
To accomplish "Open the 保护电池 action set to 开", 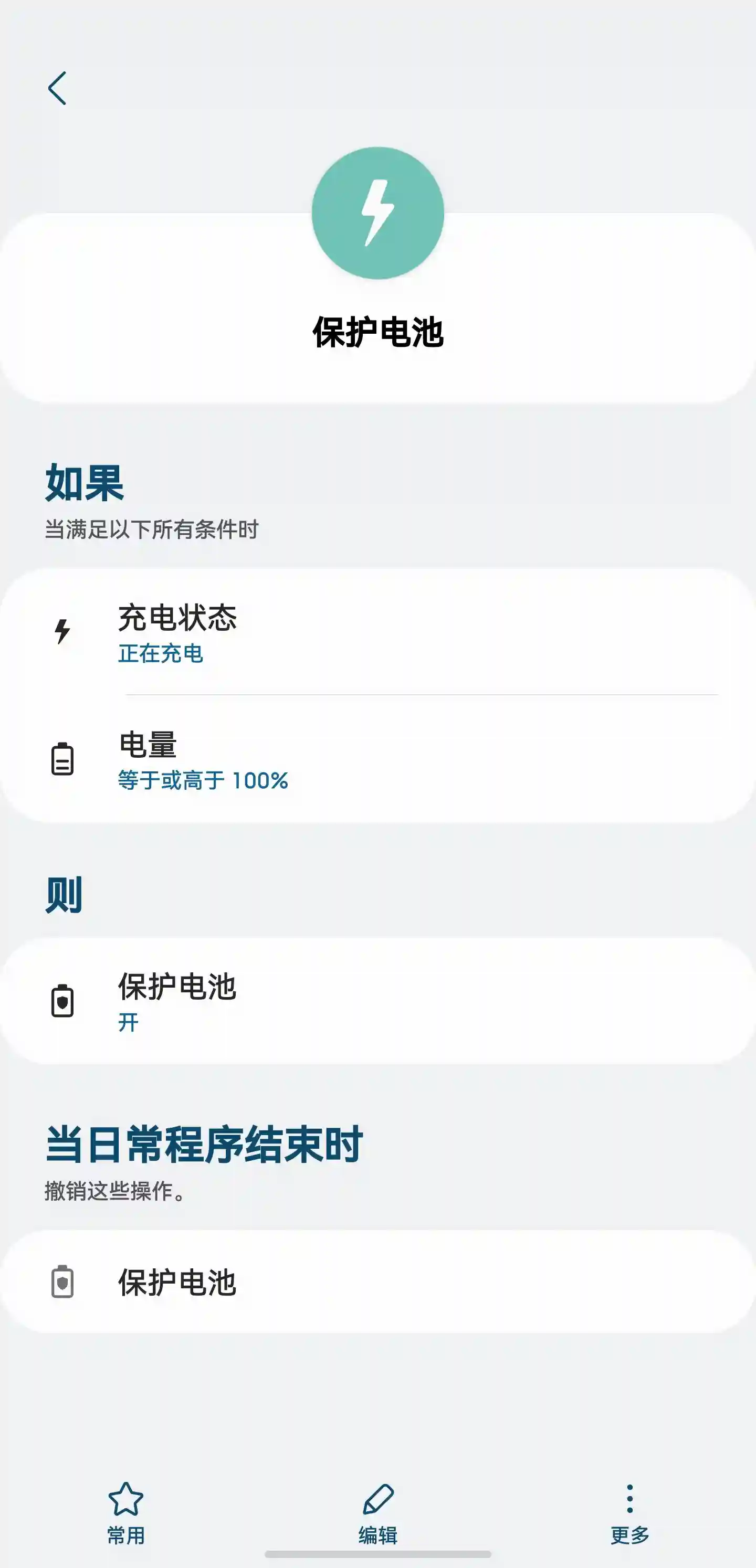I will (377, 1001).
